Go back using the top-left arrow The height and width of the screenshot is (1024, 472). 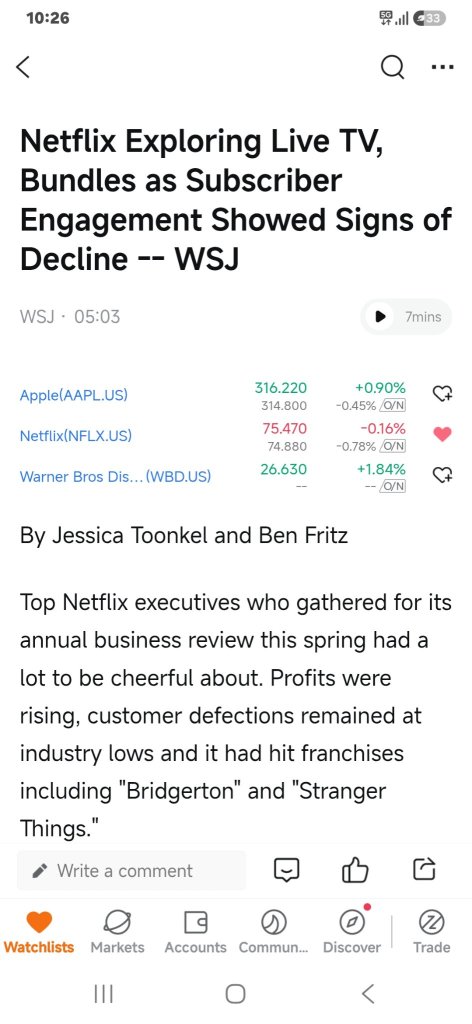23,67
